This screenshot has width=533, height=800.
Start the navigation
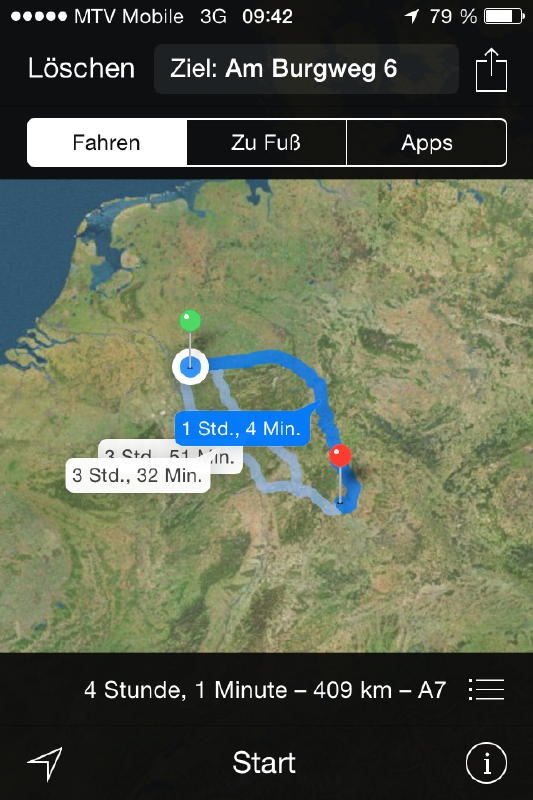point(264,763)
